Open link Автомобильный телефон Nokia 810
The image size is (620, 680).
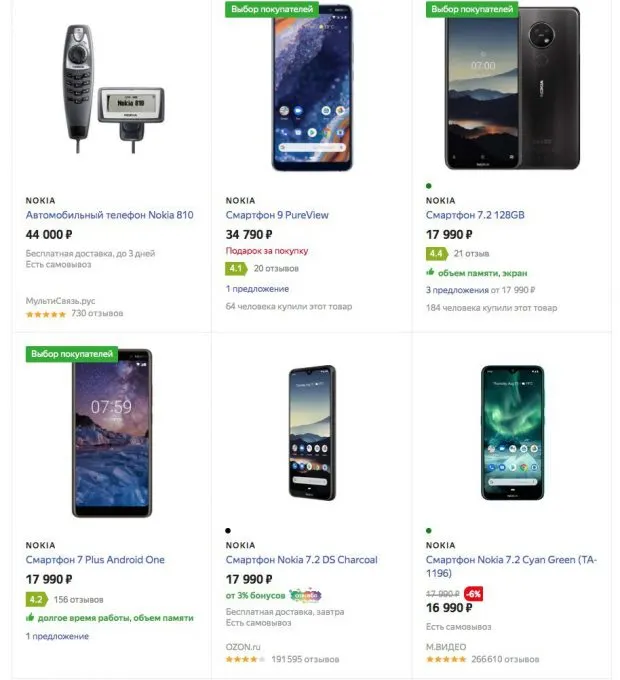109,215
